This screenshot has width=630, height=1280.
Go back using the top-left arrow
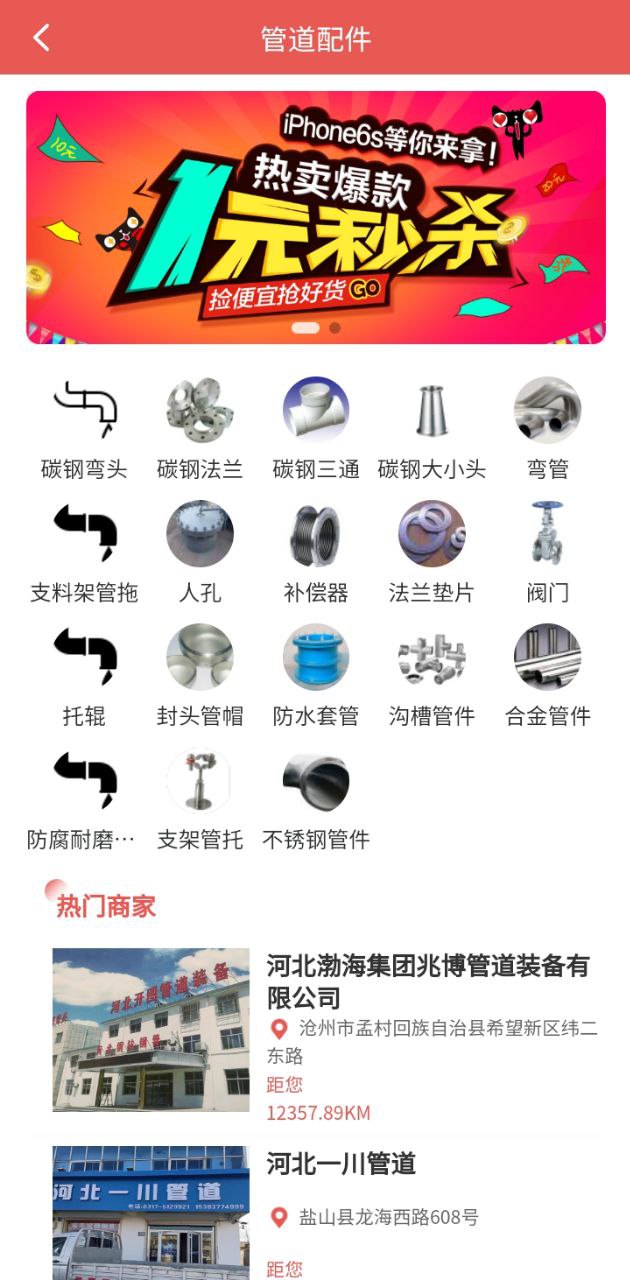[x=41, y=38]
